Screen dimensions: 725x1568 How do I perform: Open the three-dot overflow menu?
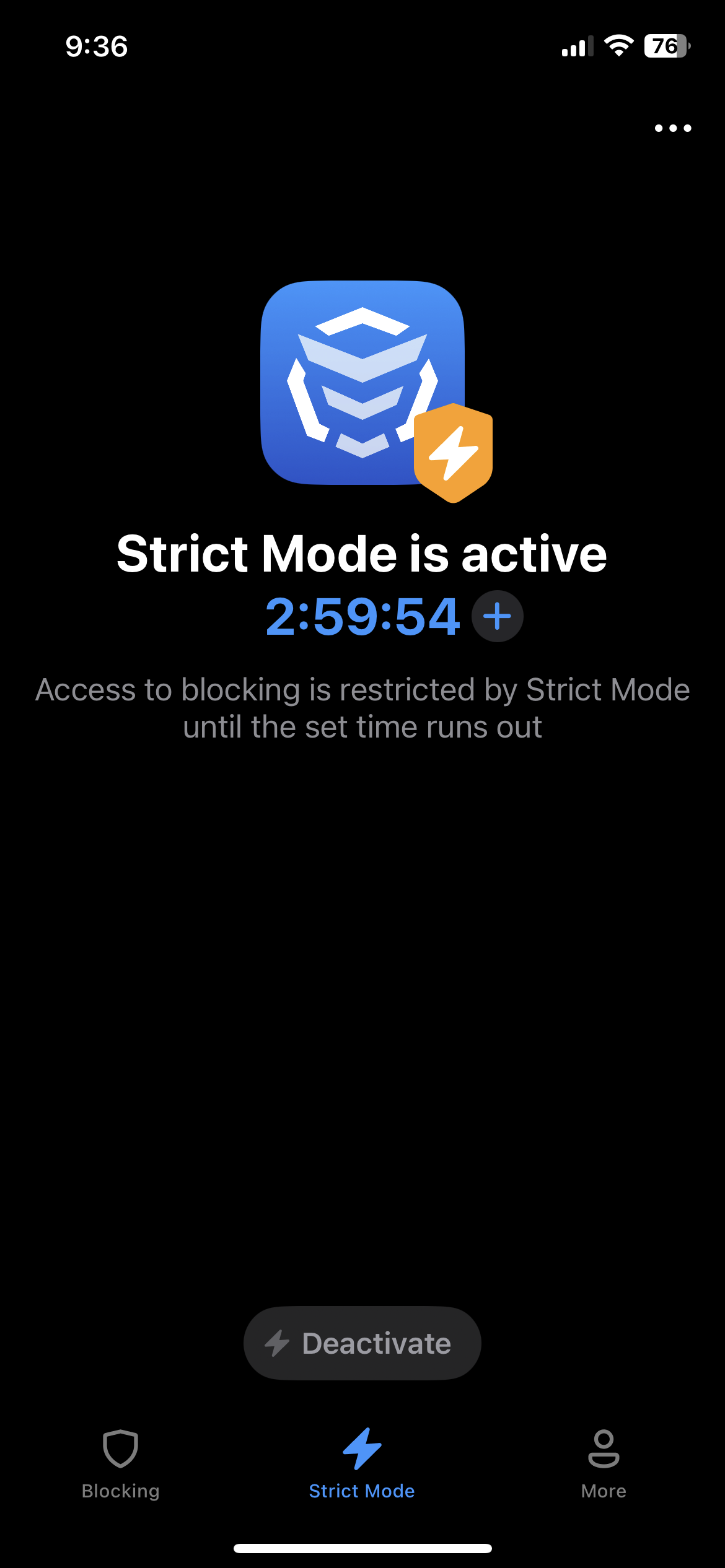[672, 128]
